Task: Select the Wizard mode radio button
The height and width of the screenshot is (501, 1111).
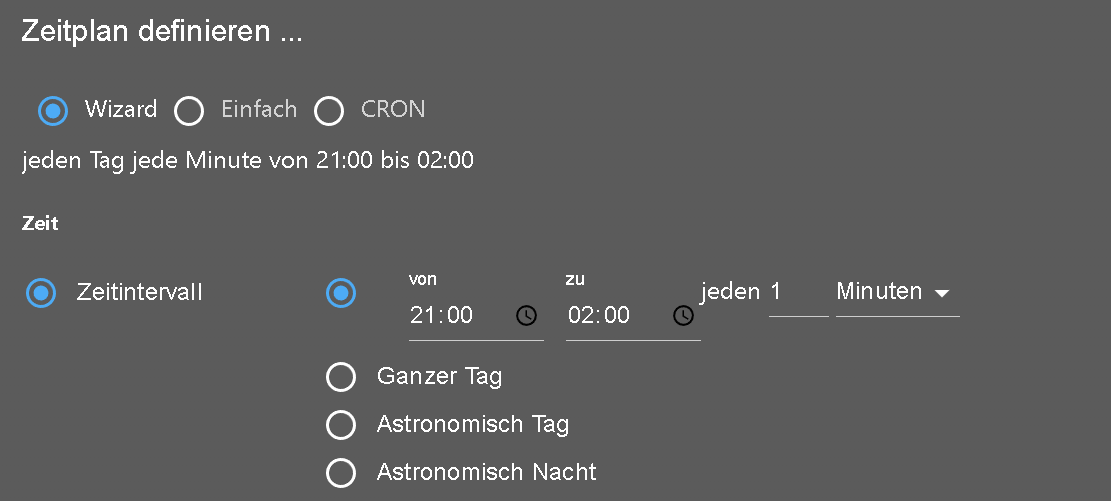Action: 53,110
